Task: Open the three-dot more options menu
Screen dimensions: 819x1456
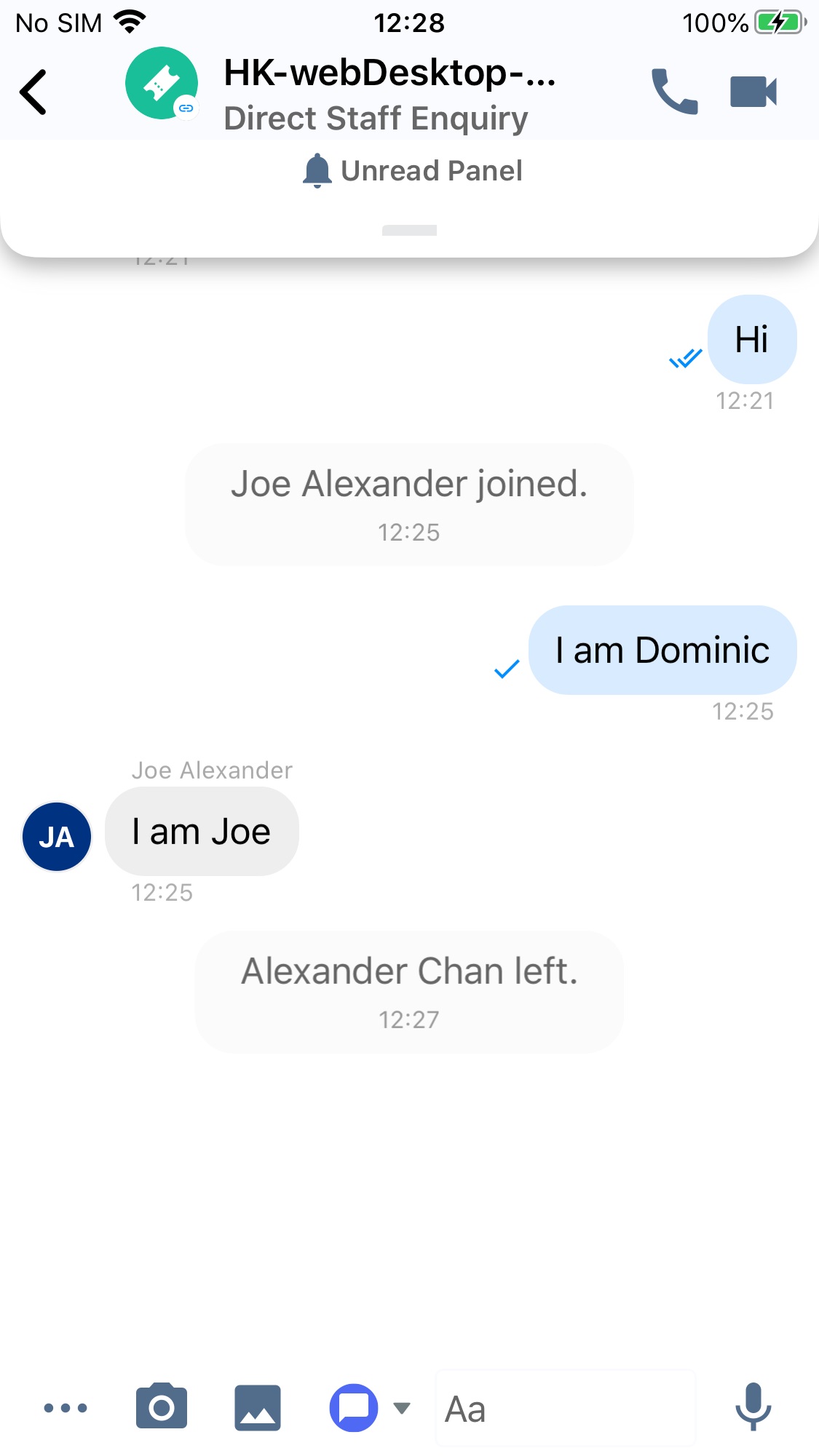Action: pyautogui.click(x=66, y=1408)
